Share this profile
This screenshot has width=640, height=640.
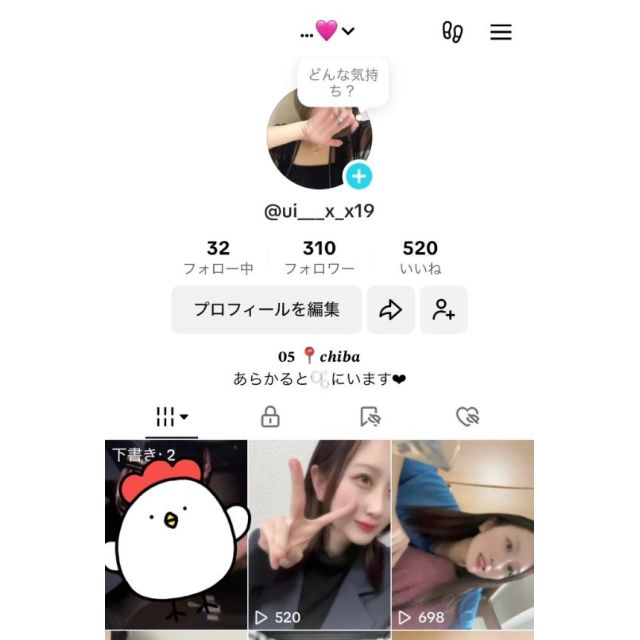click(390, 310)
